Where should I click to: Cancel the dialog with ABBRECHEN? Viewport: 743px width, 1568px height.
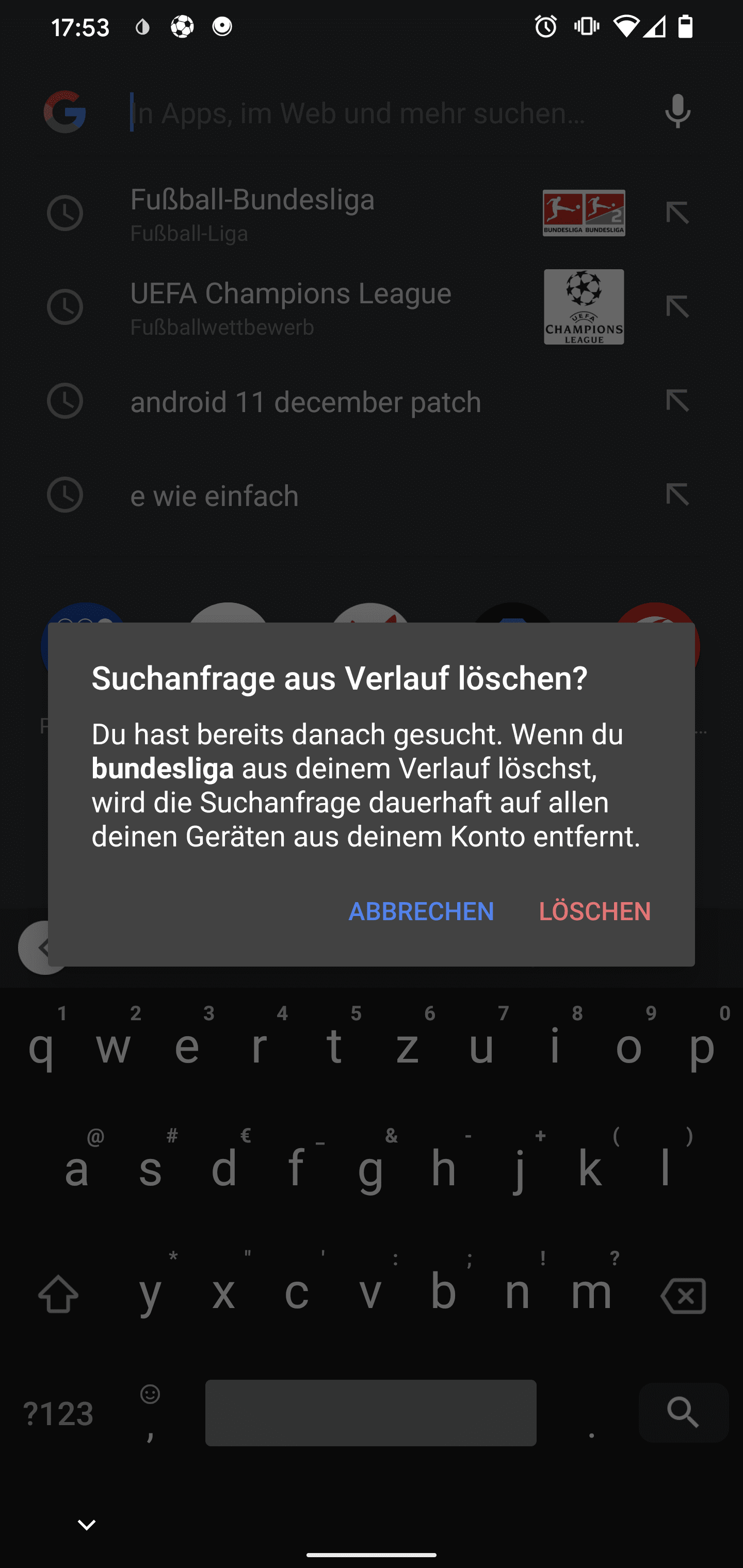(x=421, y=911)
